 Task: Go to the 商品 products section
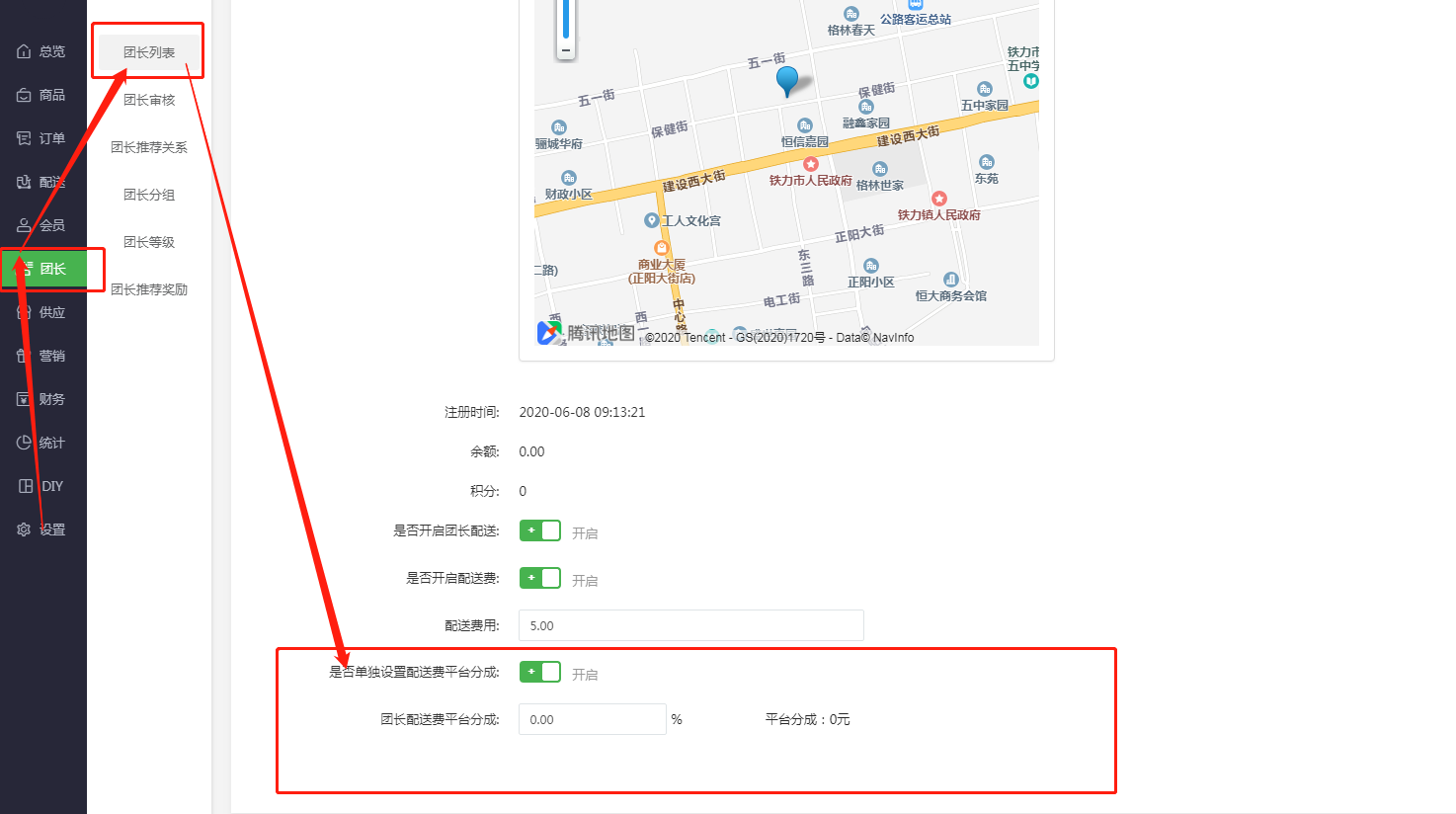pos(41,95)
